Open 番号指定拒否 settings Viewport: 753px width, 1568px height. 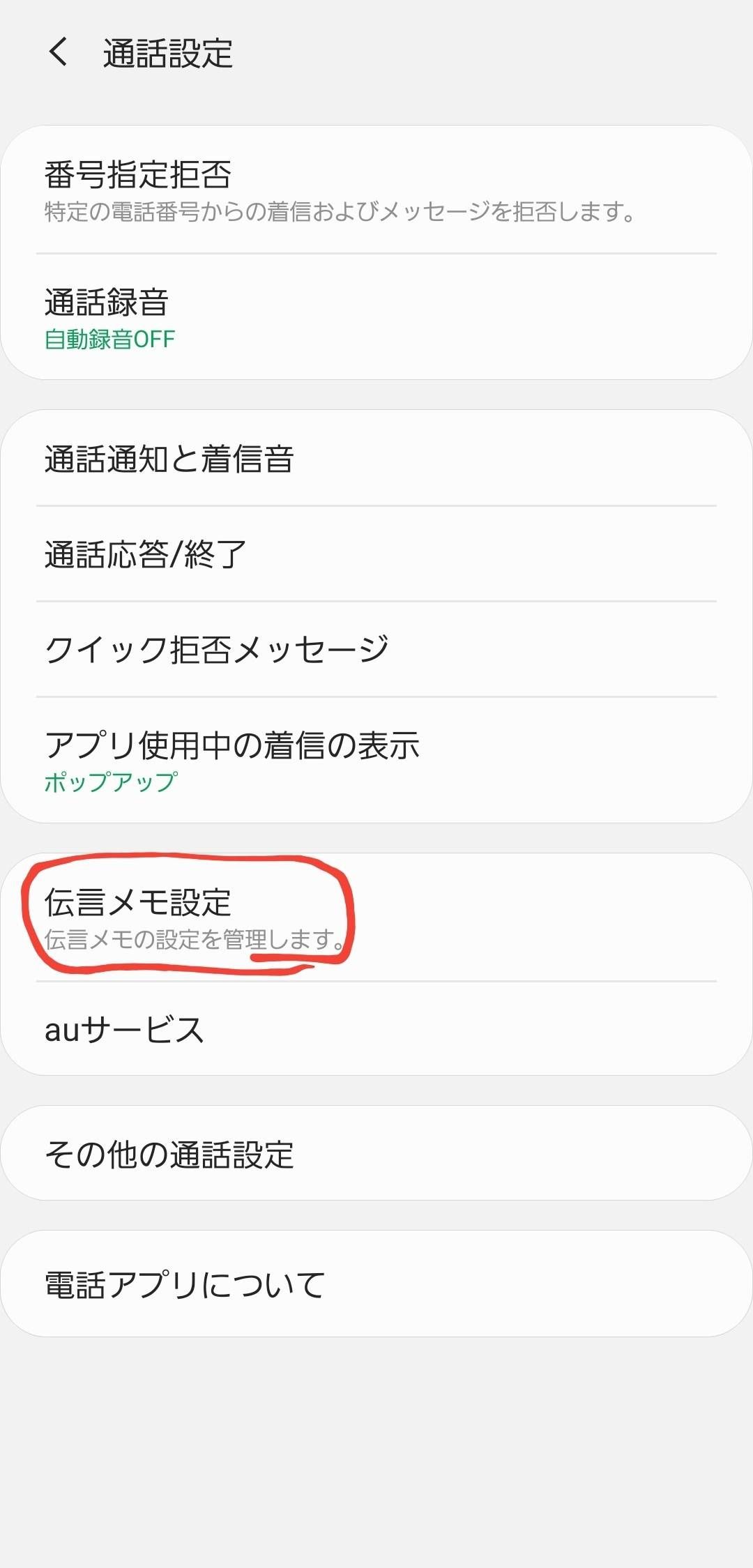(376, 190)
